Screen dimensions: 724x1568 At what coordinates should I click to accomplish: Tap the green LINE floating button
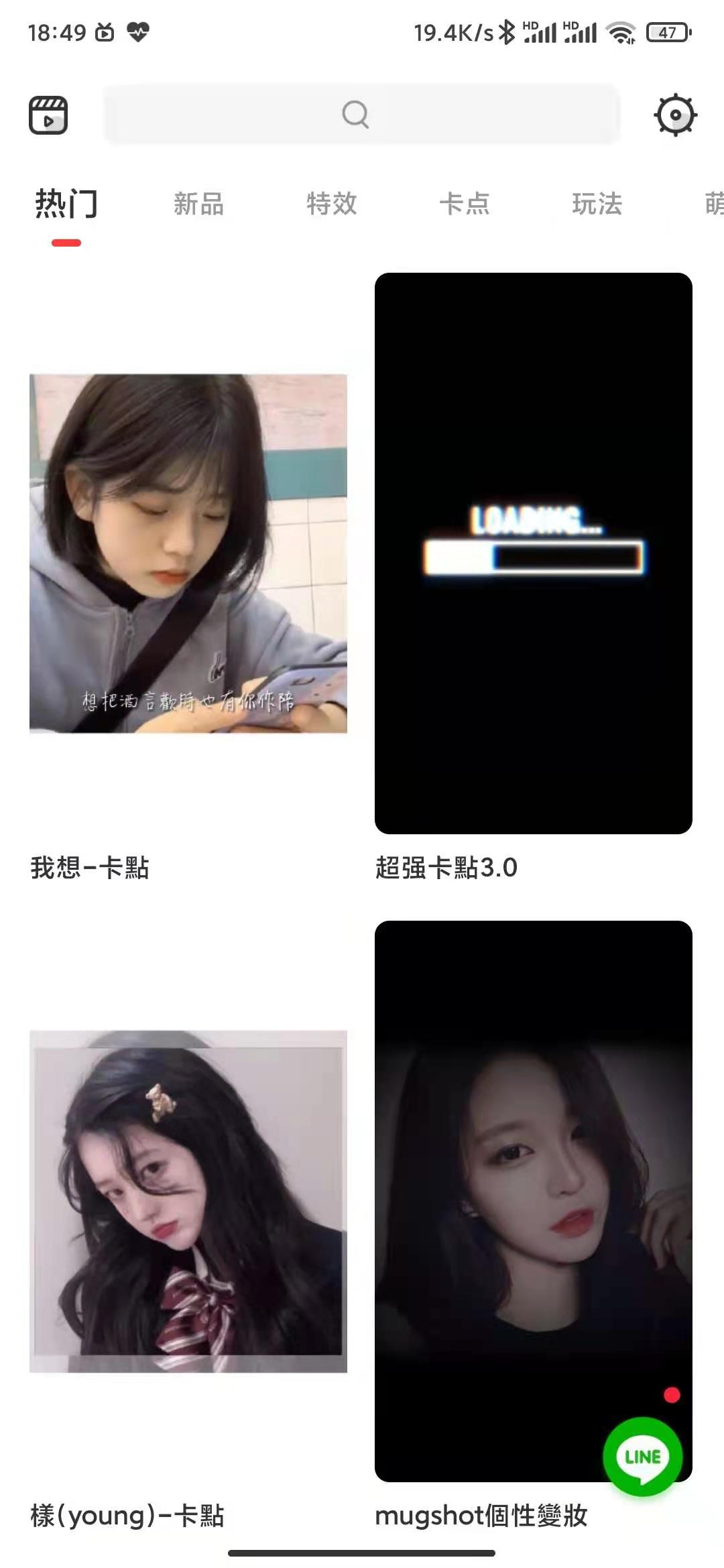click(642, 1457)
